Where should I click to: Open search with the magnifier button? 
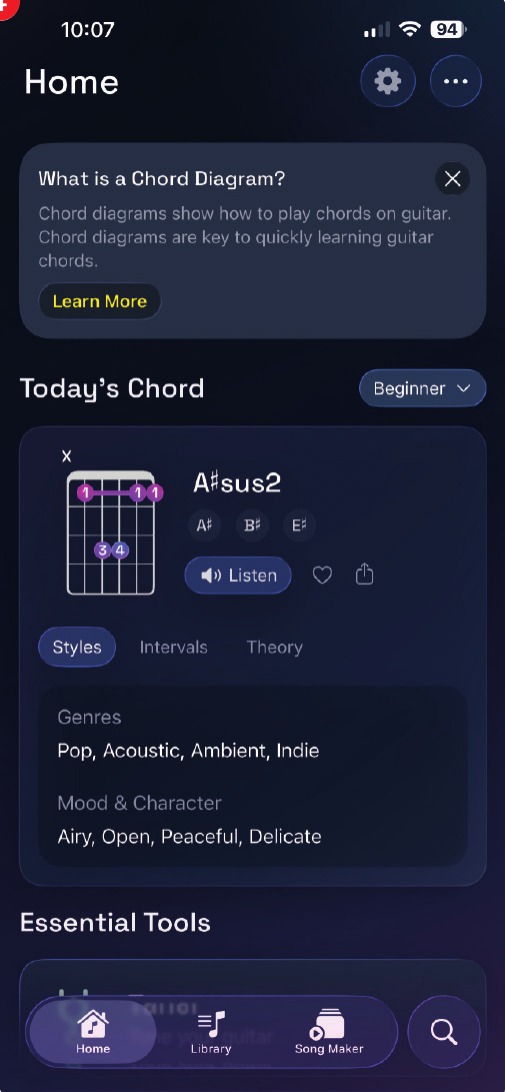[444, 1031]
